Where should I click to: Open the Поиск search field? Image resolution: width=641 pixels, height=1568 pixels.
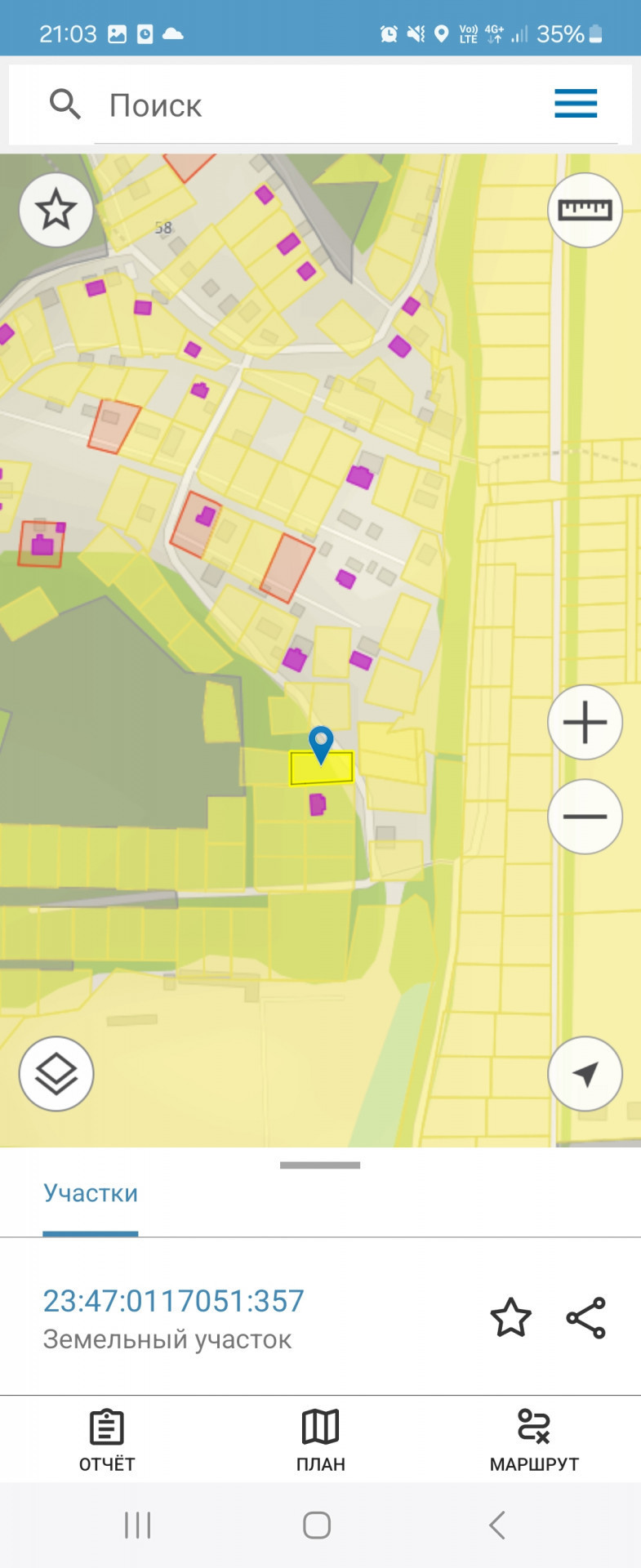coord(327,105)
